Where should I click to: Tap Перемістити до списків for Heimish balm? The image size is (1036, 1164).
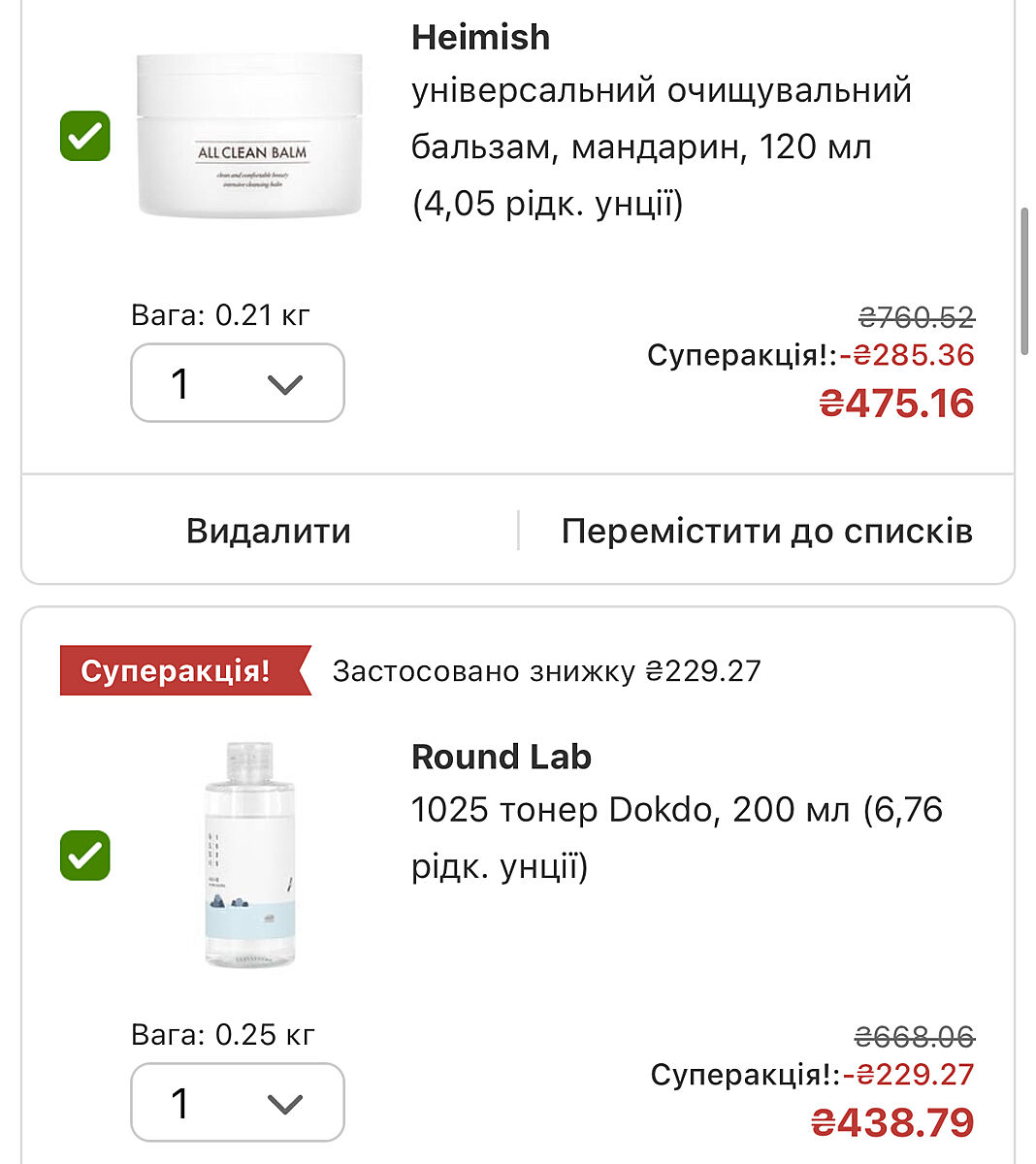(x=766, y=531)
